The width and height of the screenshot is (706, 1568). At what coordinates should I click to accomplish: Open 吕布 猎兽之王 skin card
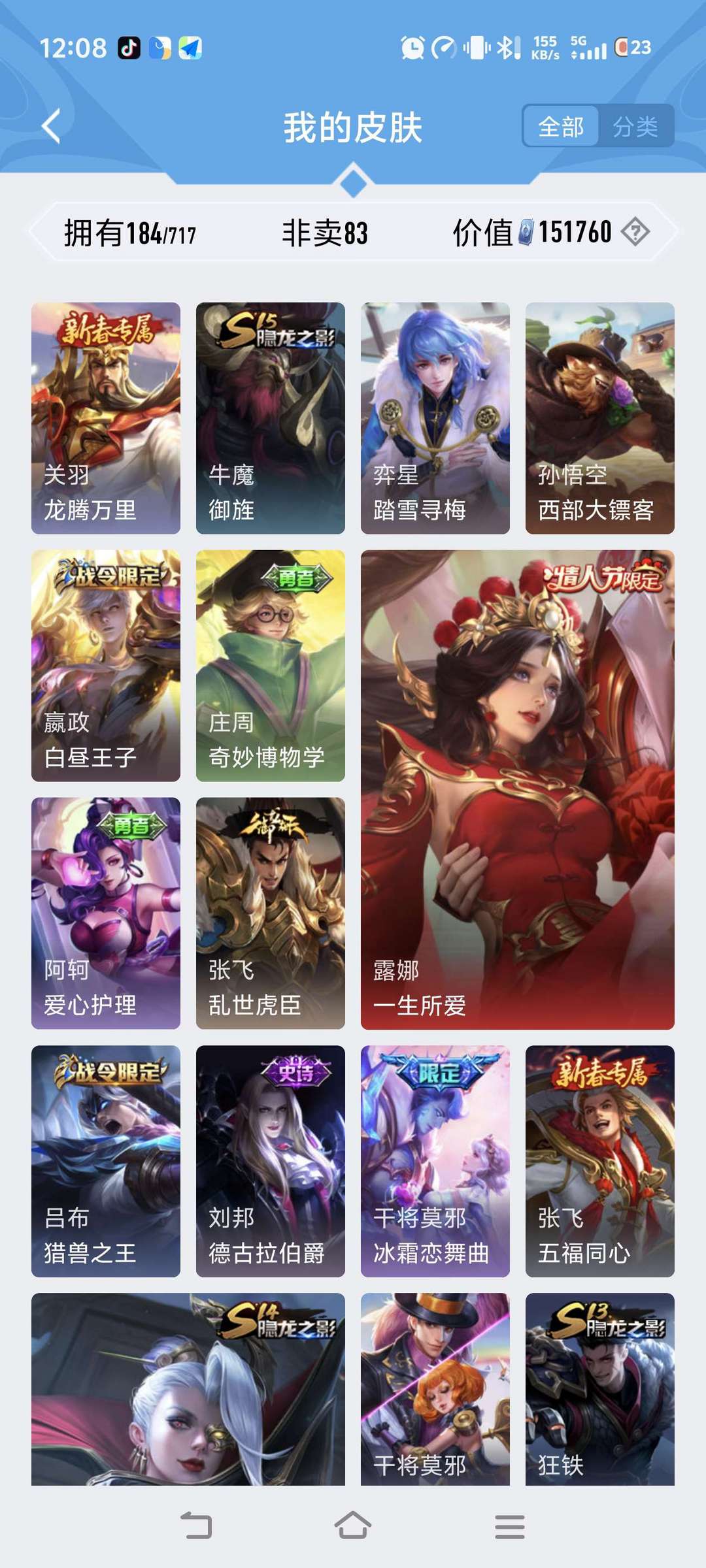click(106, 1161)
